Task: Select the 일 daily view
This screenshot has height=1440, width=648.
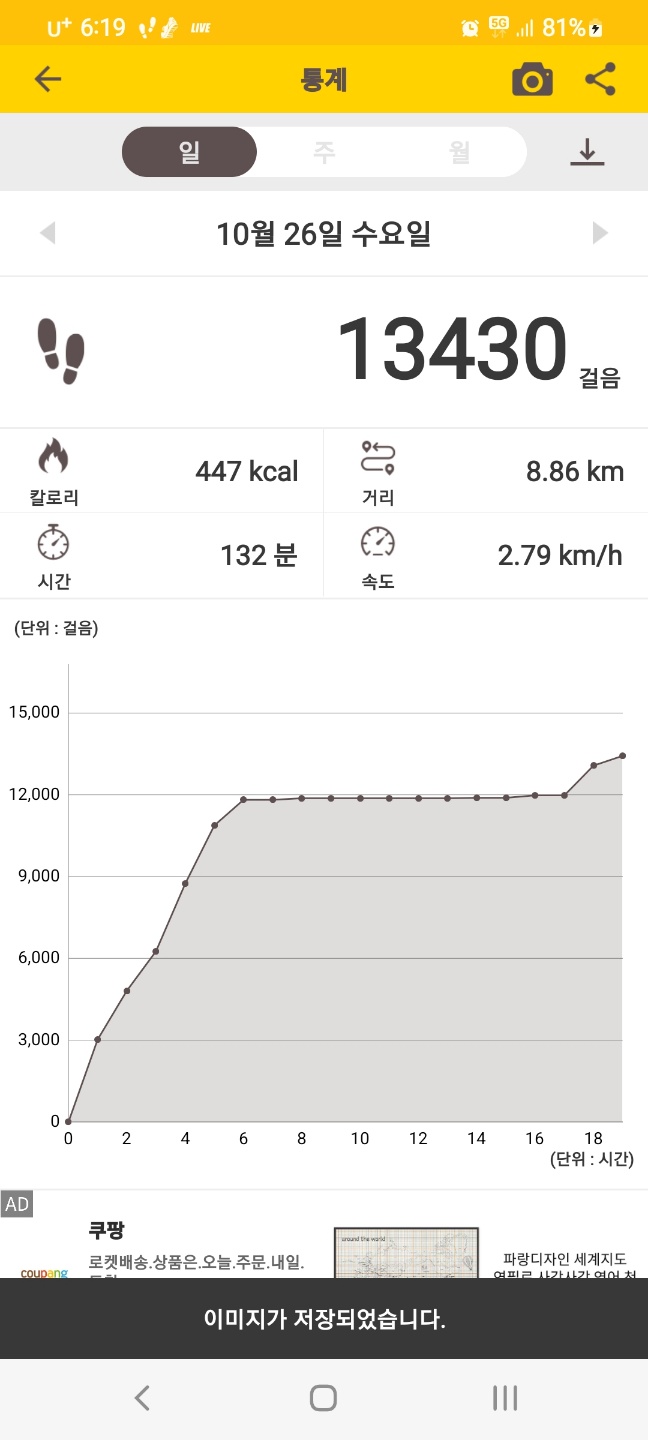Action: point(189,152)
